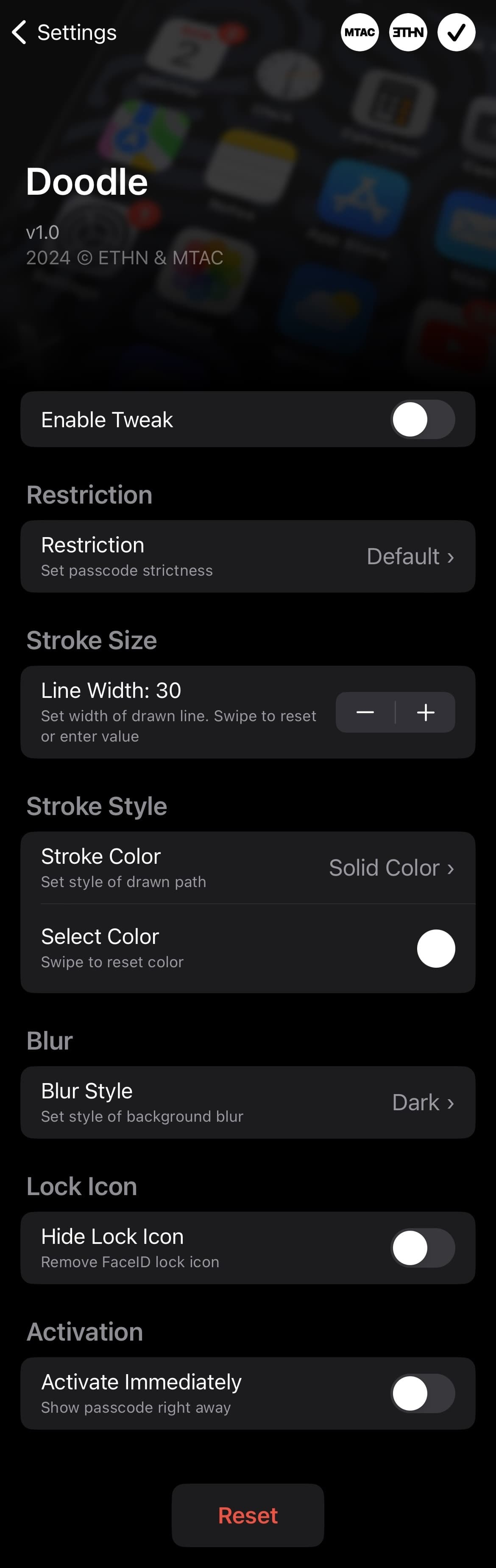This screenshot has width=496, height=1568.
Task: Open the MTAC developer badge
Action: (359, 32)
